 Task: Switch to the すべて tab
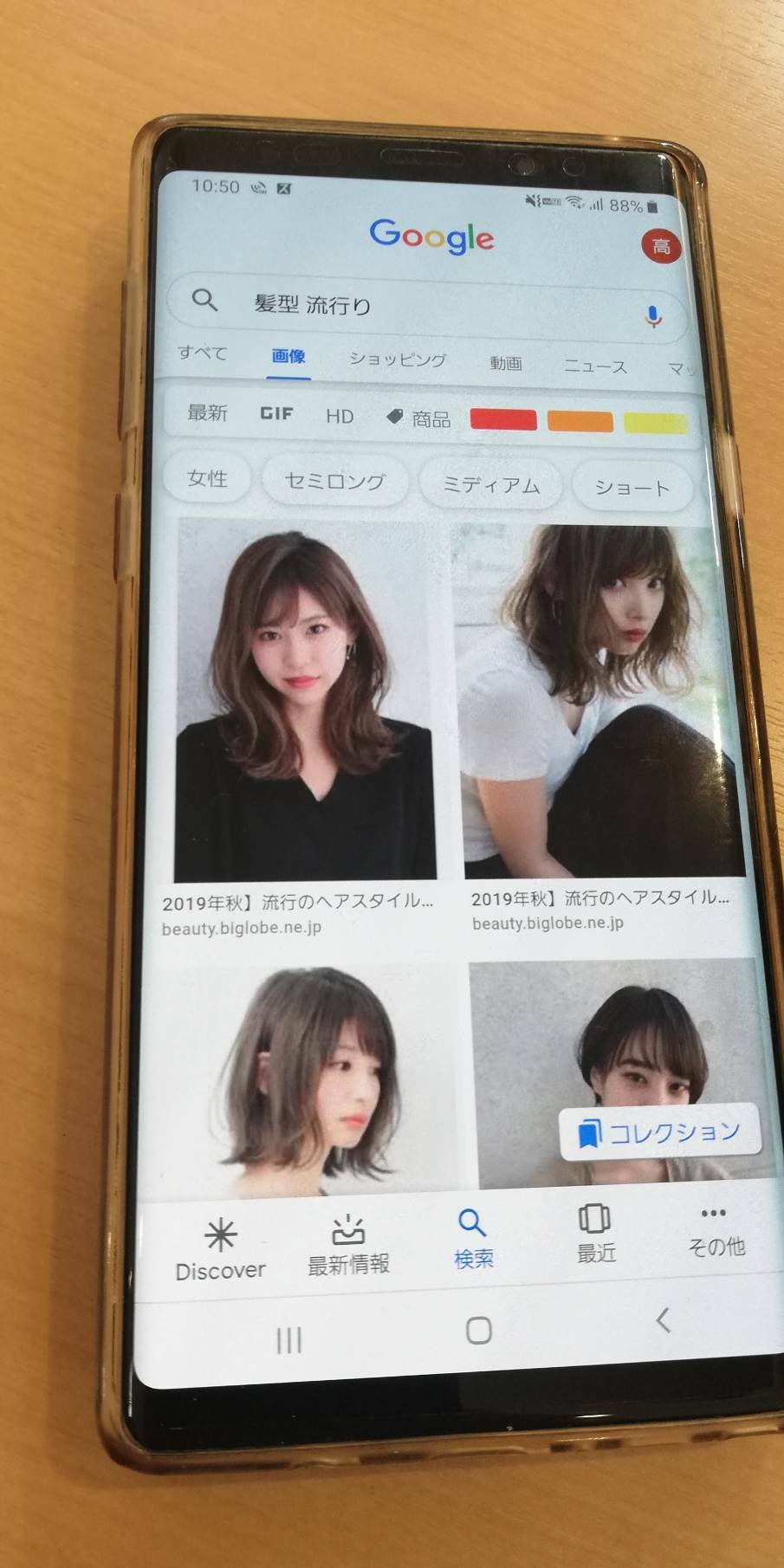coord(203,353)
